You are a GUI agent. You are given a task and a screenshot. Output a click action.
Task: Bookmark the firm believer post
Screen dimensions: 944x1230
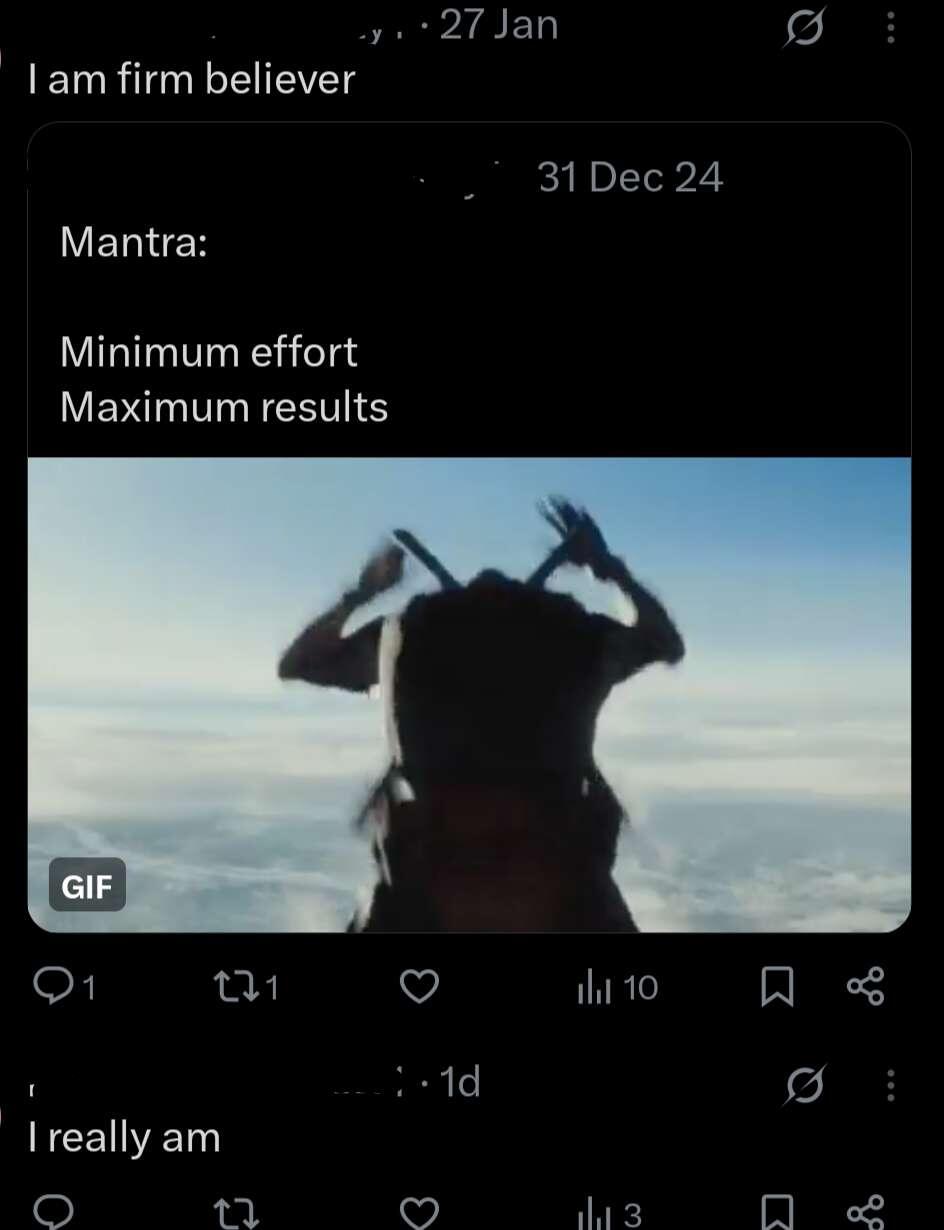pos(777,987)
